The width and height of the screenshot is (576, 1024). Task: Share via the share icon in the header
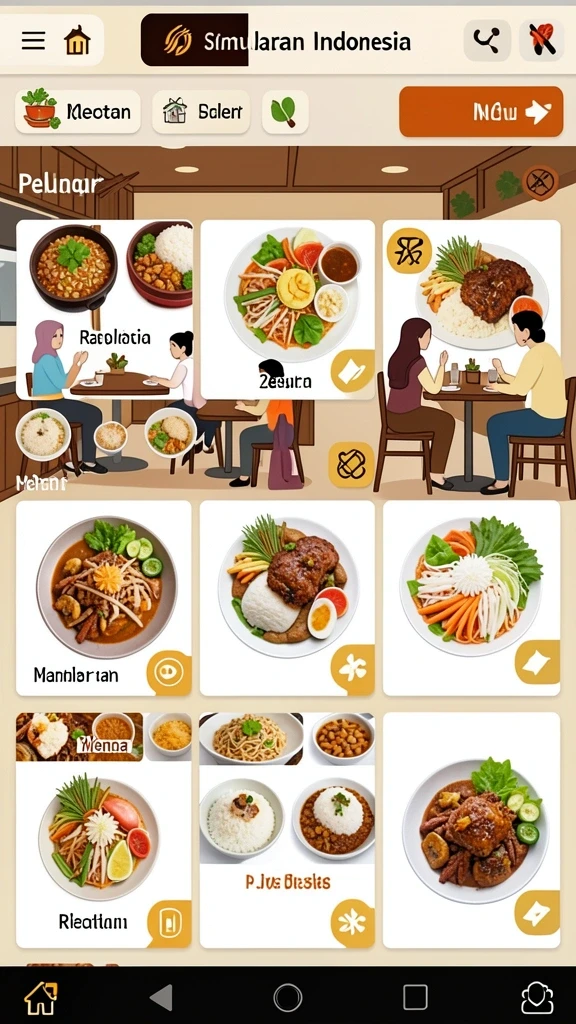(x=487, y=40)
